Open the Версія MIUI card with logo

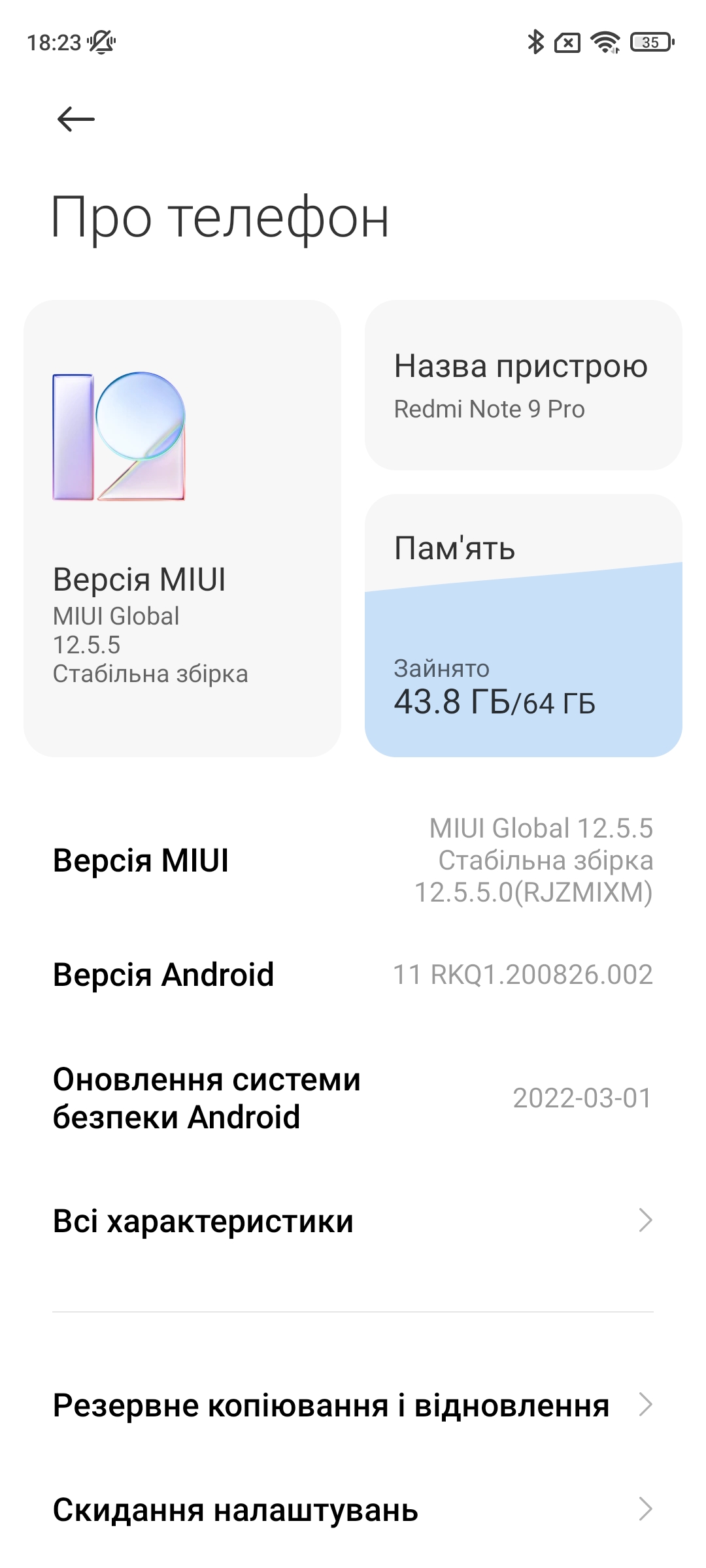182,529
